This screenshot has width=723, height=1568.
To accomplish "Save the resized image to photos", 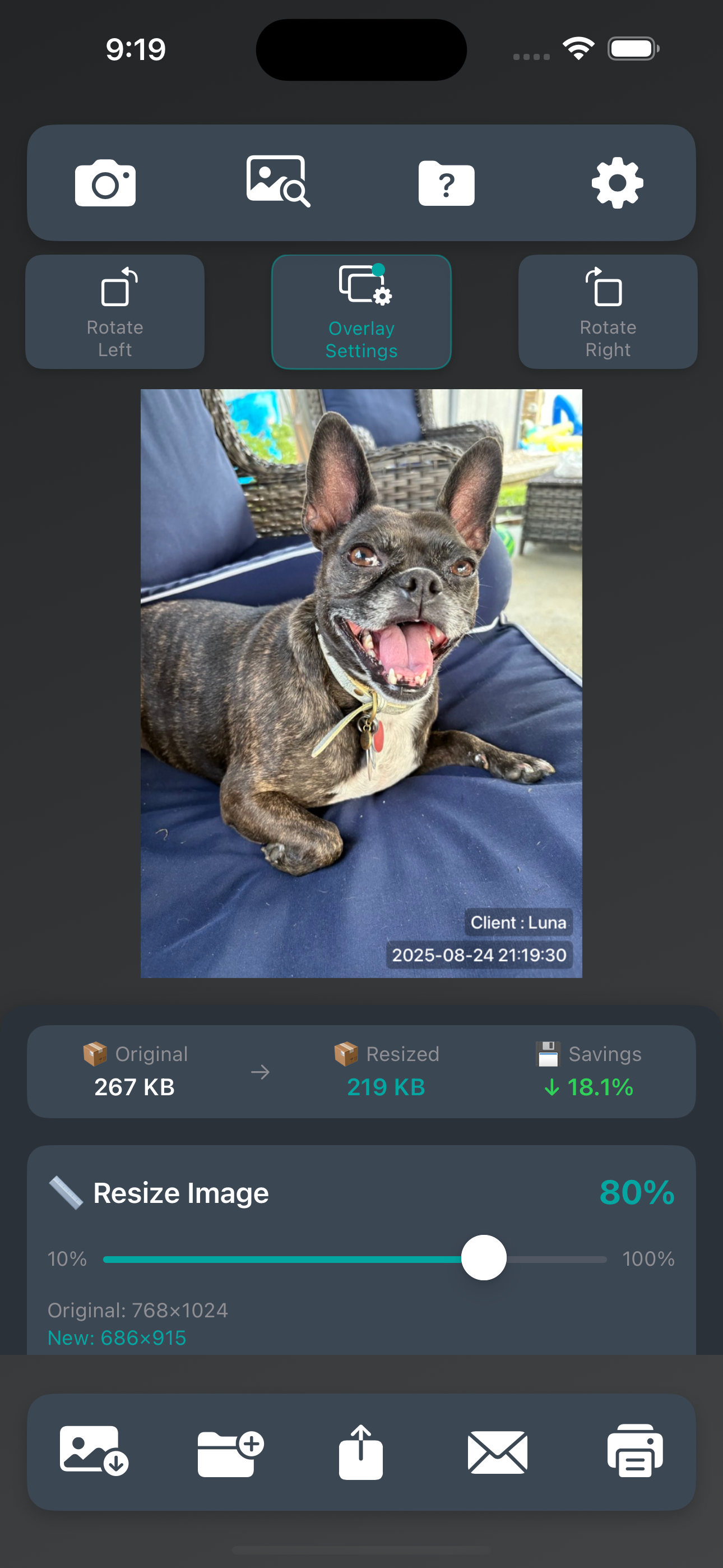I will coord(94,1451).
